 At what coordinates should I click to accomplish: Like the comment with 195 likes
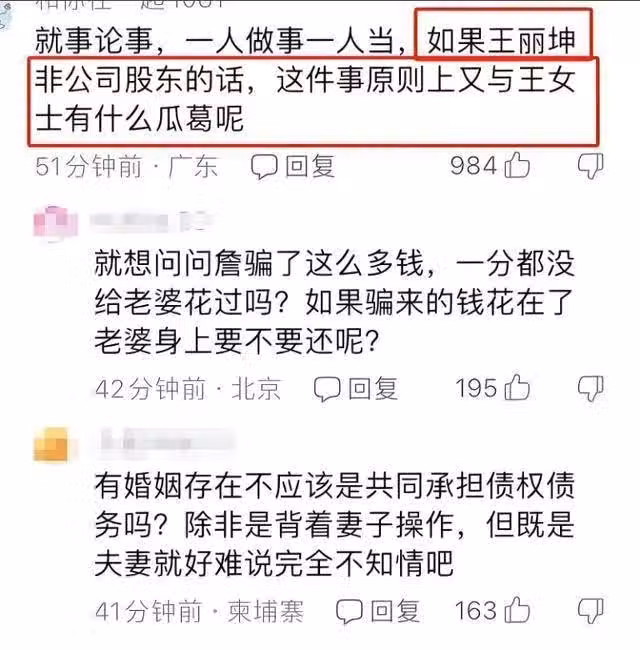tap(517, 387)
